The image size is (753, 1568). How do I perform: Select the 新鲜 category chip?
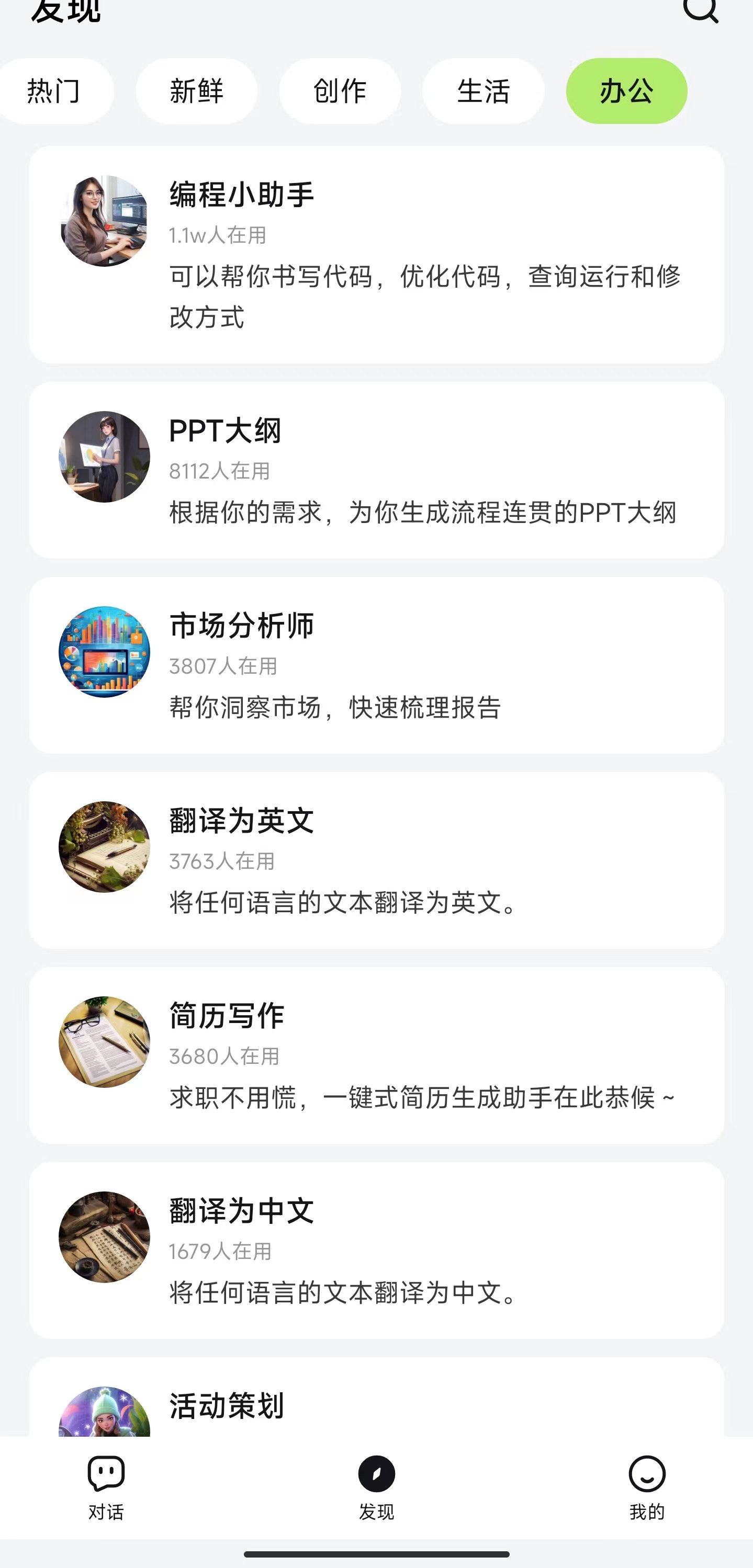196,92
